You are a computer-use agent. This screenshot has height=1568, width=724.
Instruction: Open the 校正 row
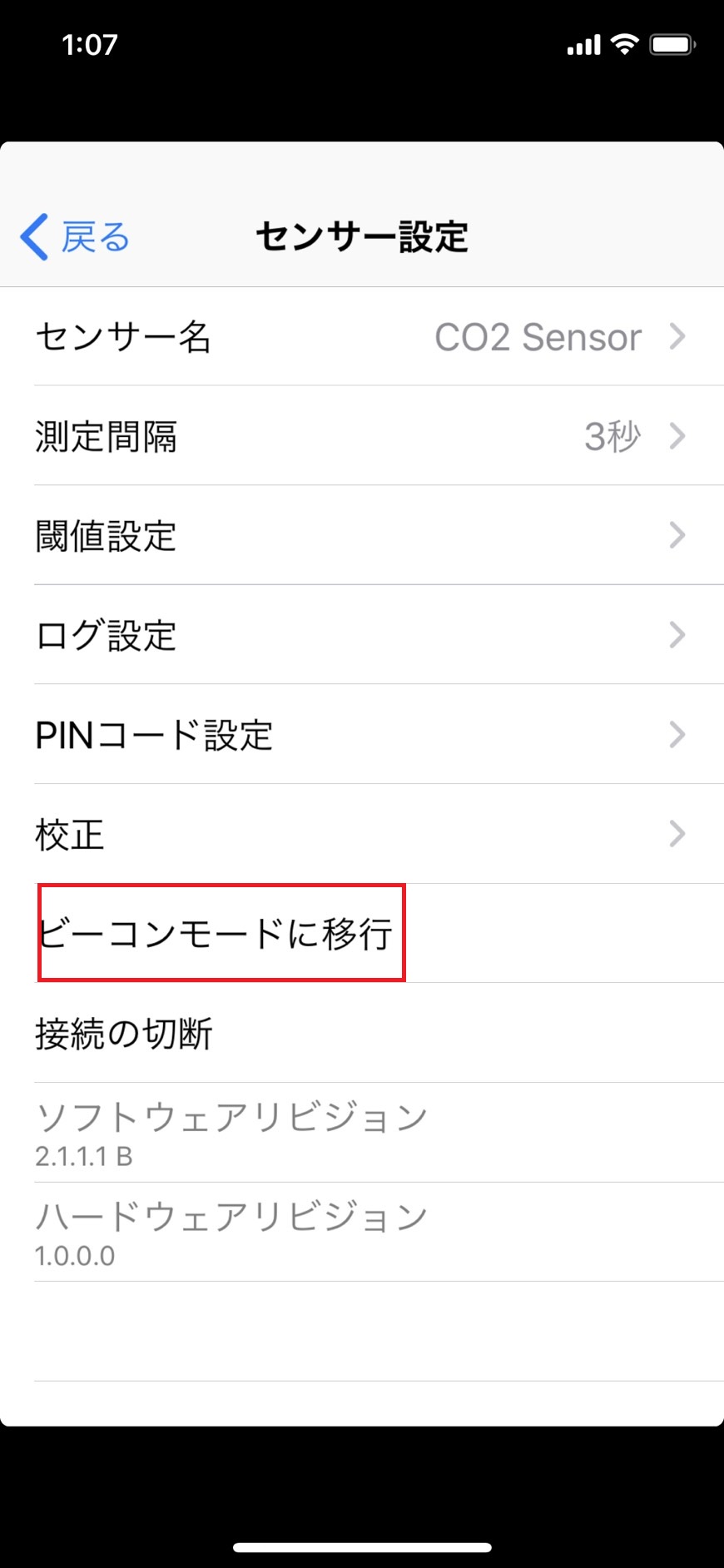362,834
